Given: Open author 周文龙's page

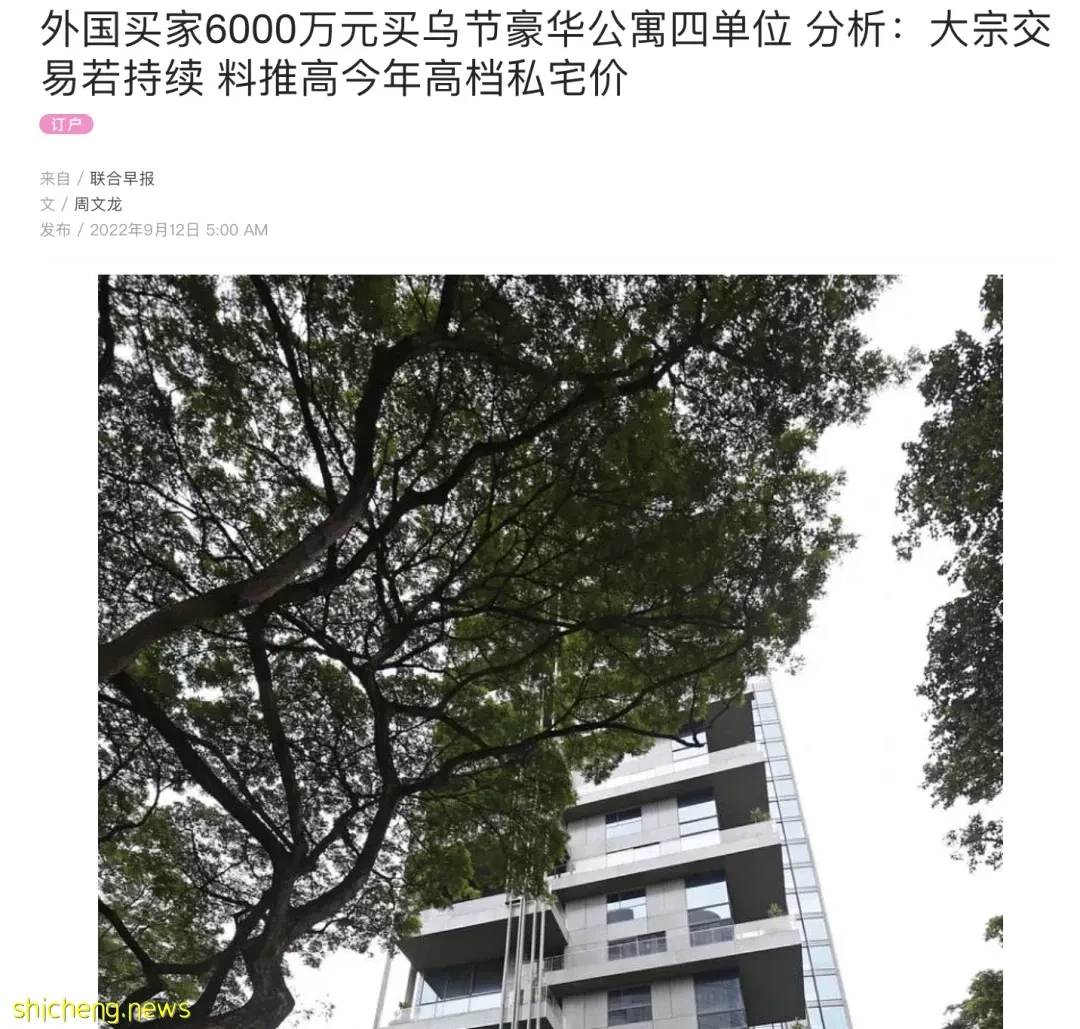Looking at the screenshot, I should click(x=98, y=204).
